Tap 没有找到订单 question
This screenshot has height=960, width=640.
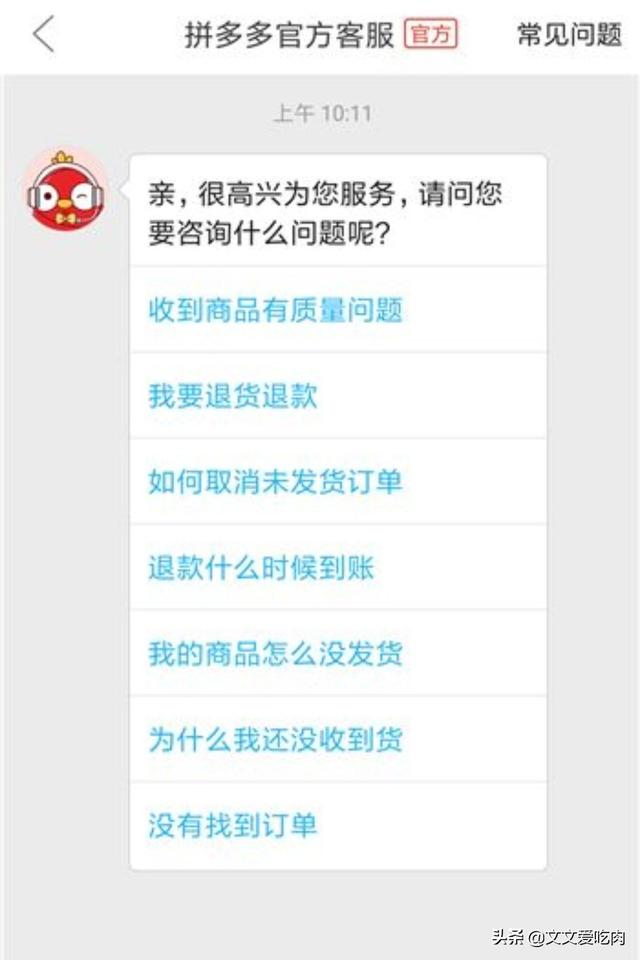233,826
